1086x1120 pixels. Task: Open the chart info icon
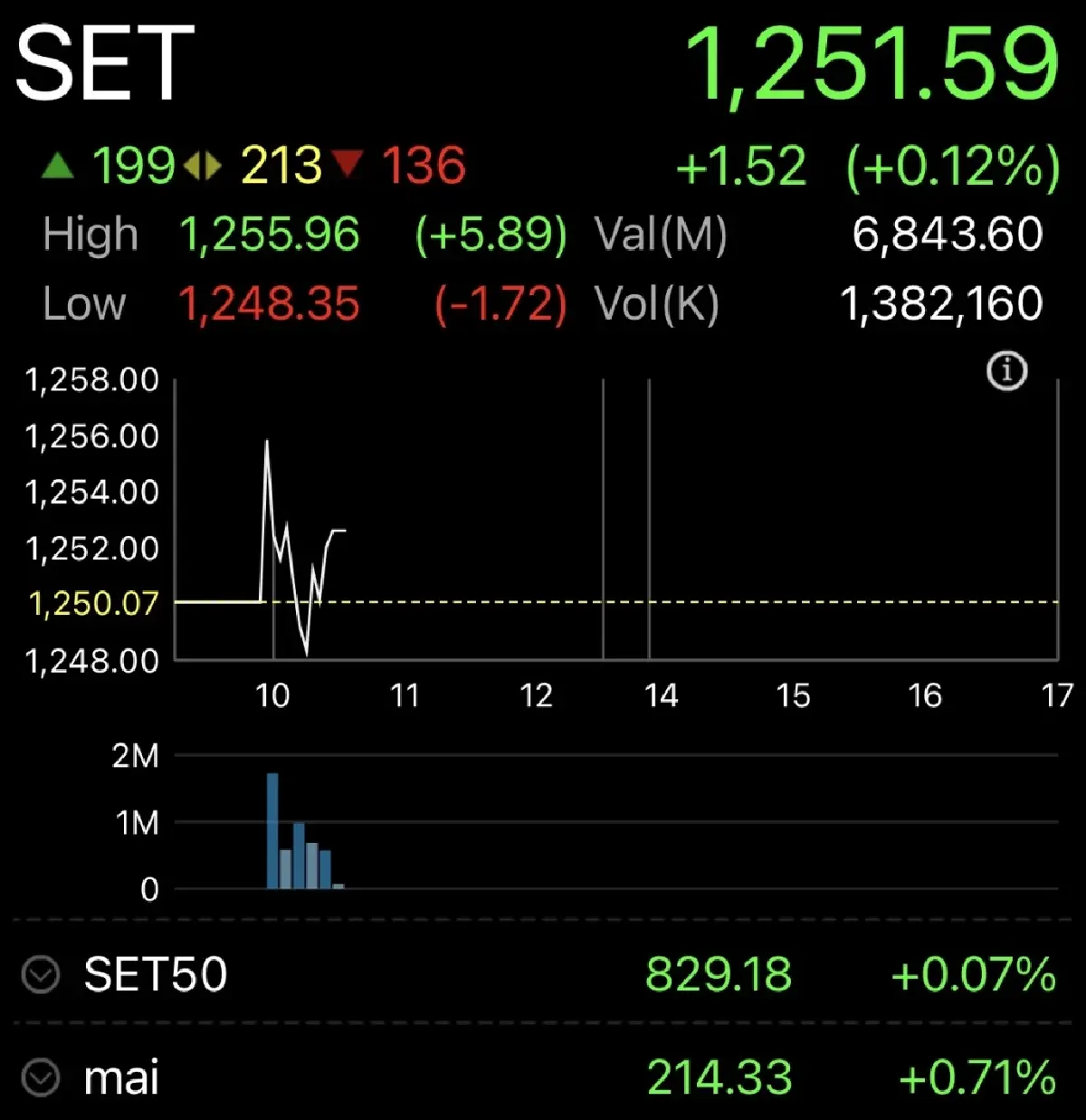(1007, 371)
